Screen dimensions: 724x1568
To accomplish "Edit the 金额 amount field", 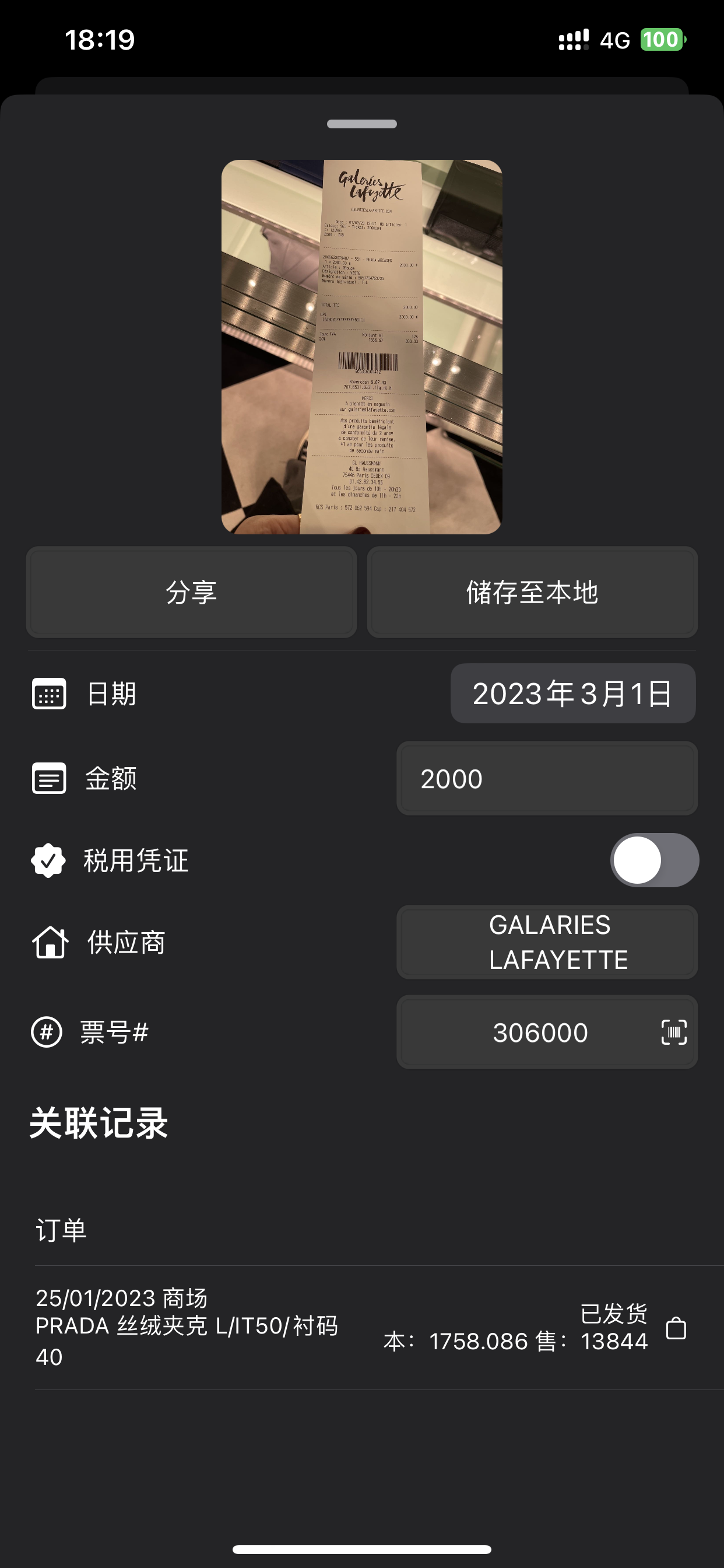I will (546, 779).
